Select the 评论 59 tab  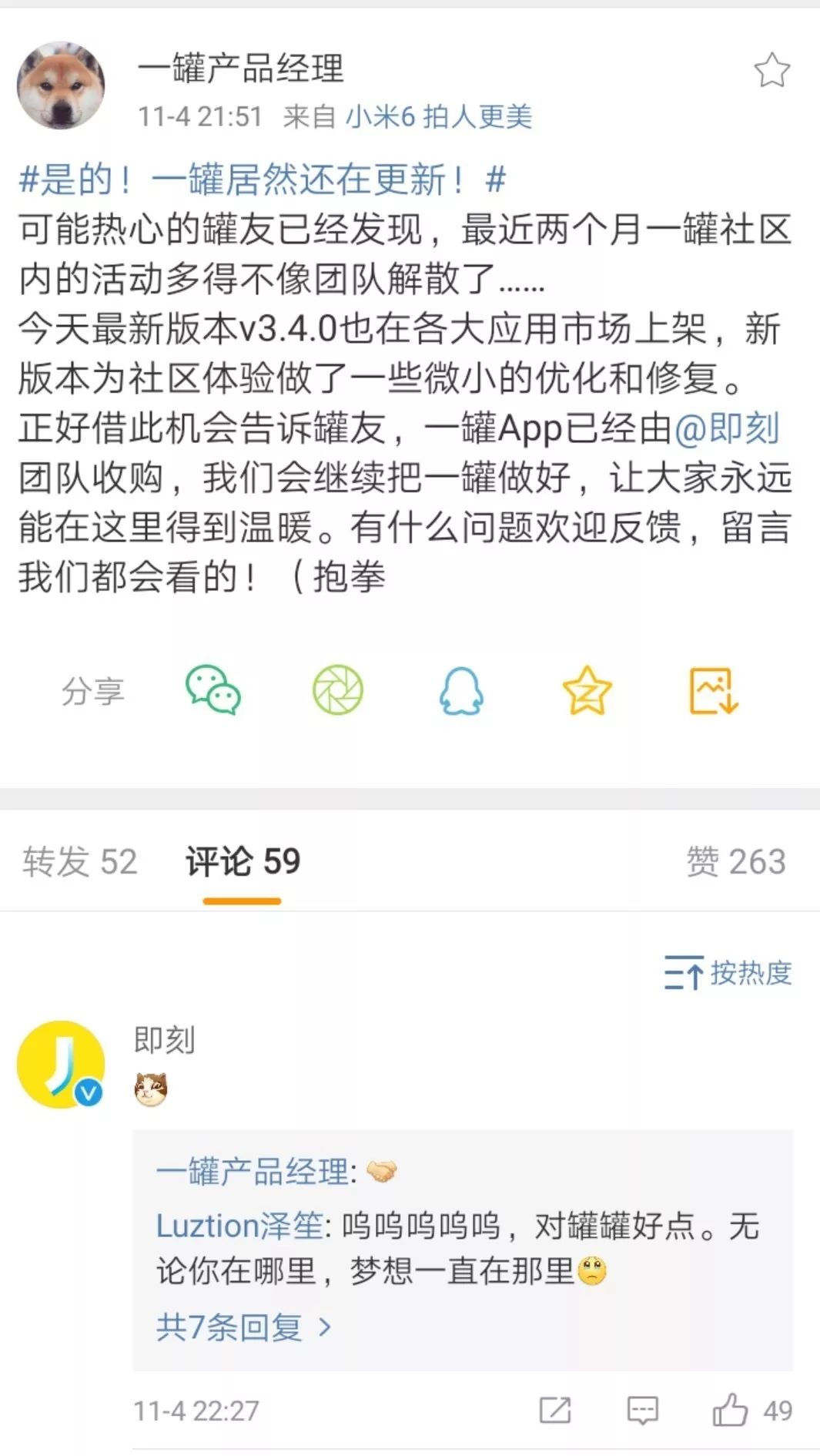coord(243,861)
